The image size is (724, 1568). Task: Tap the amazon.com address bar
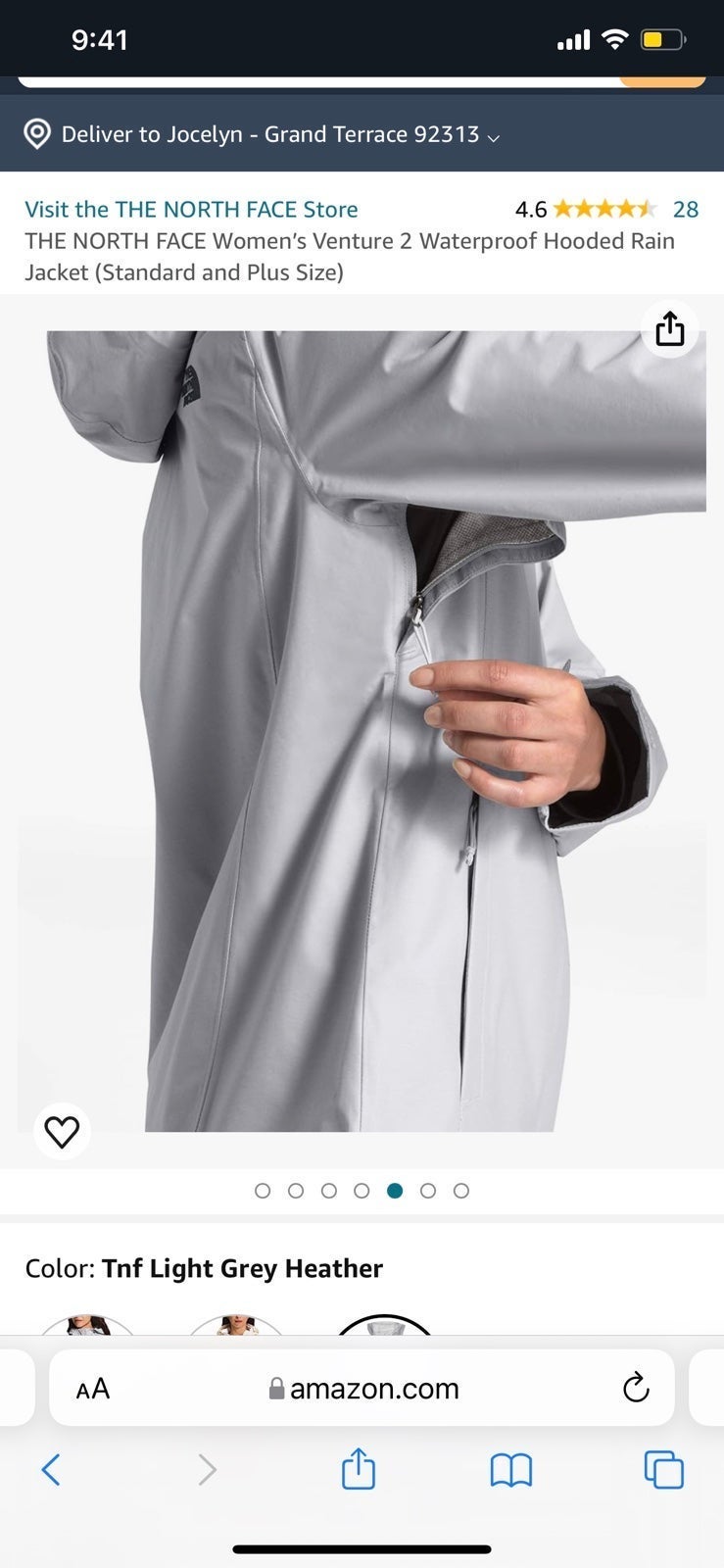pos(362,1388)
